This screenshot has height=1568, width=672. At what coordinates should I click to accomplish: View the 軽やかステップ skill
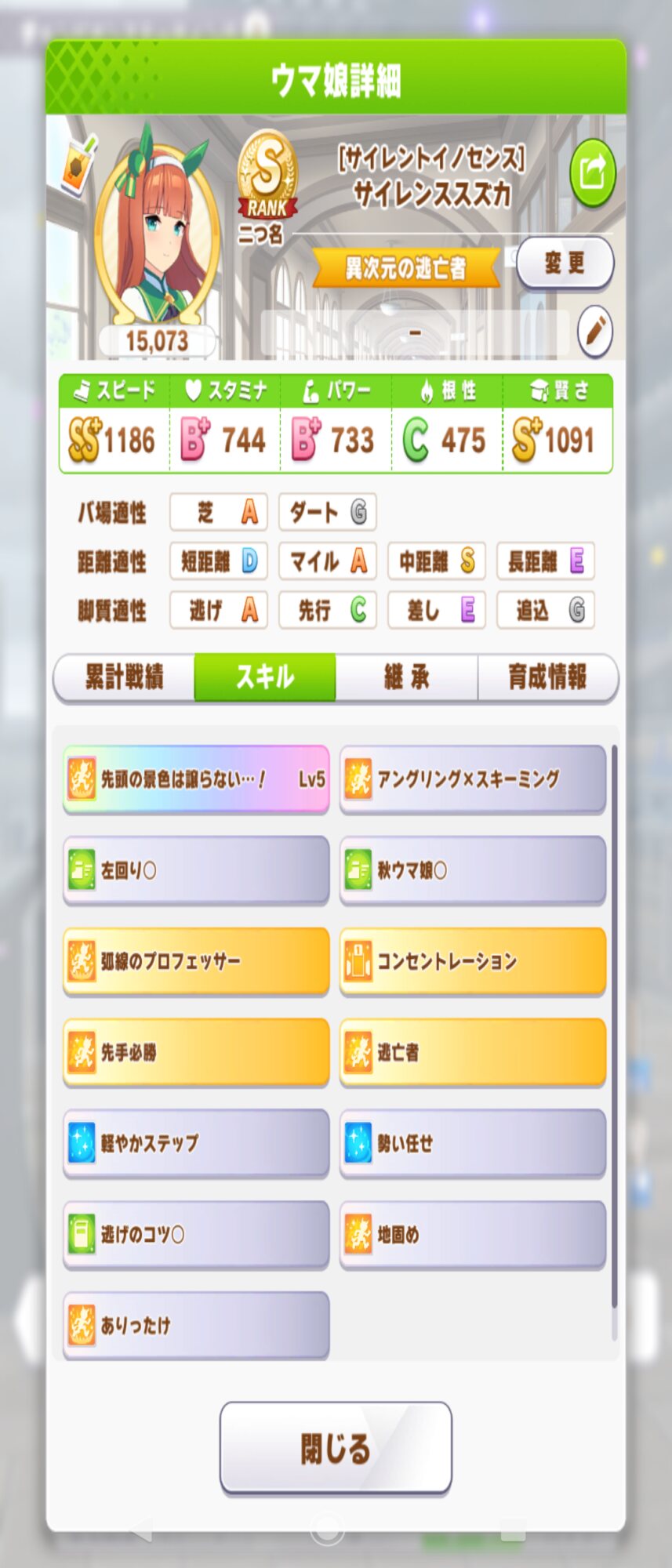(x=196, y=1142)
